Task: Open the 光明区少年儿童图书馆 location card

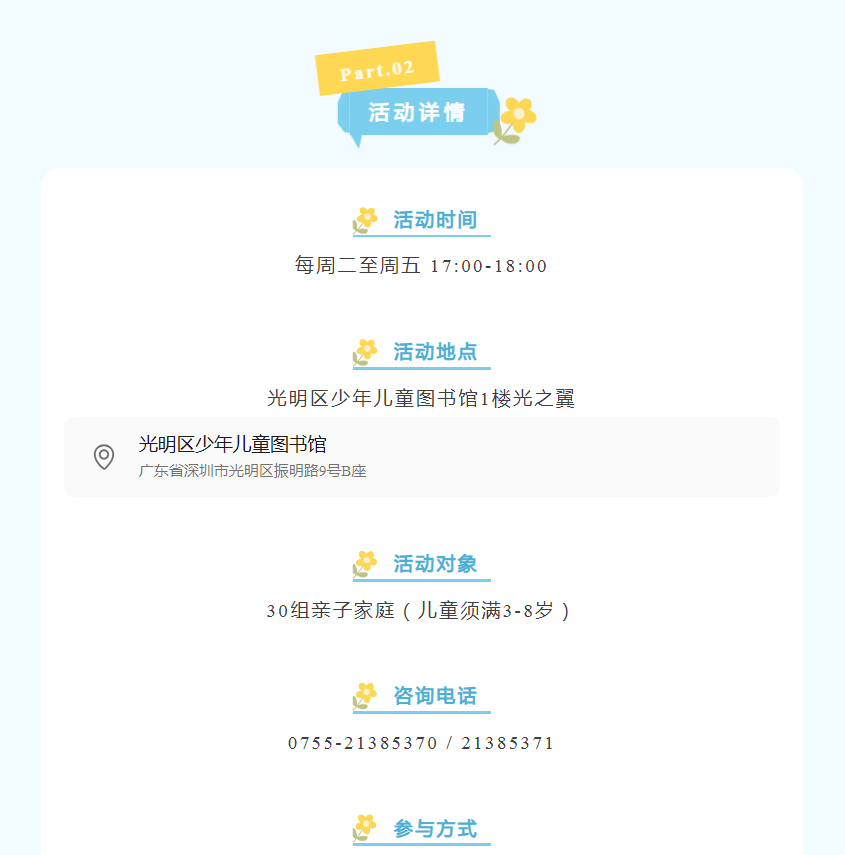Action: point(421,457)
